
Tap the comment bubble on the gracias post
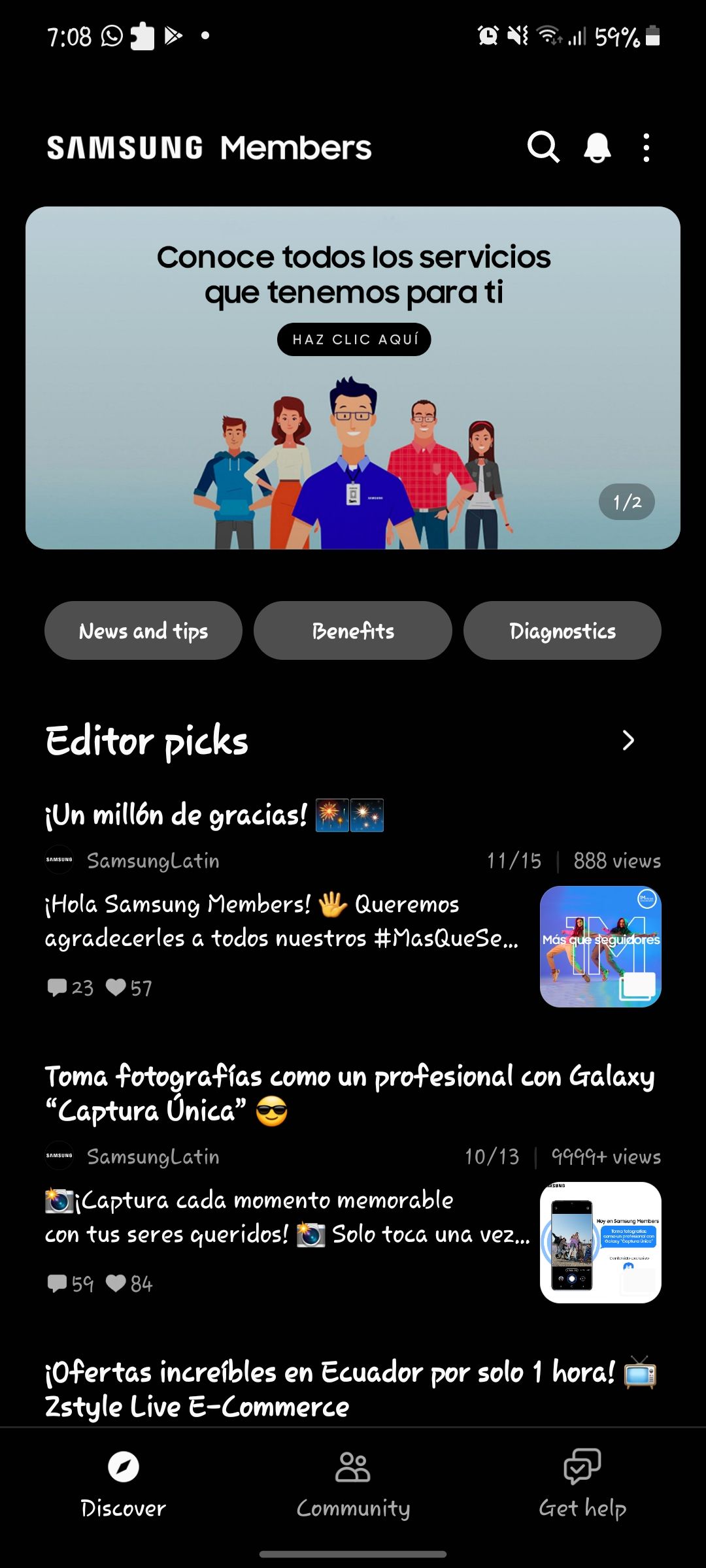coord(58,988)
